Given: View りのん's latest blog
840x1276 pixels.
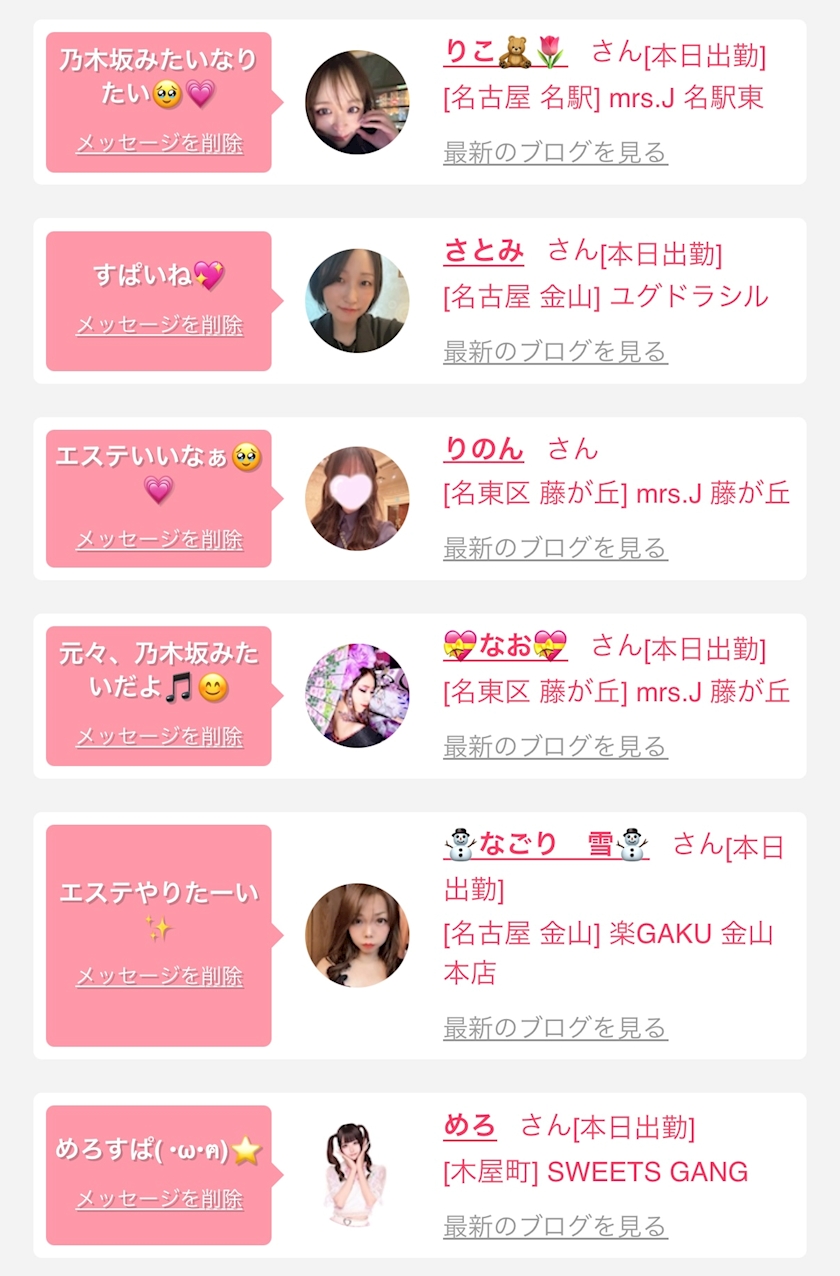Looking at the screenshot, I should [555, 548].
